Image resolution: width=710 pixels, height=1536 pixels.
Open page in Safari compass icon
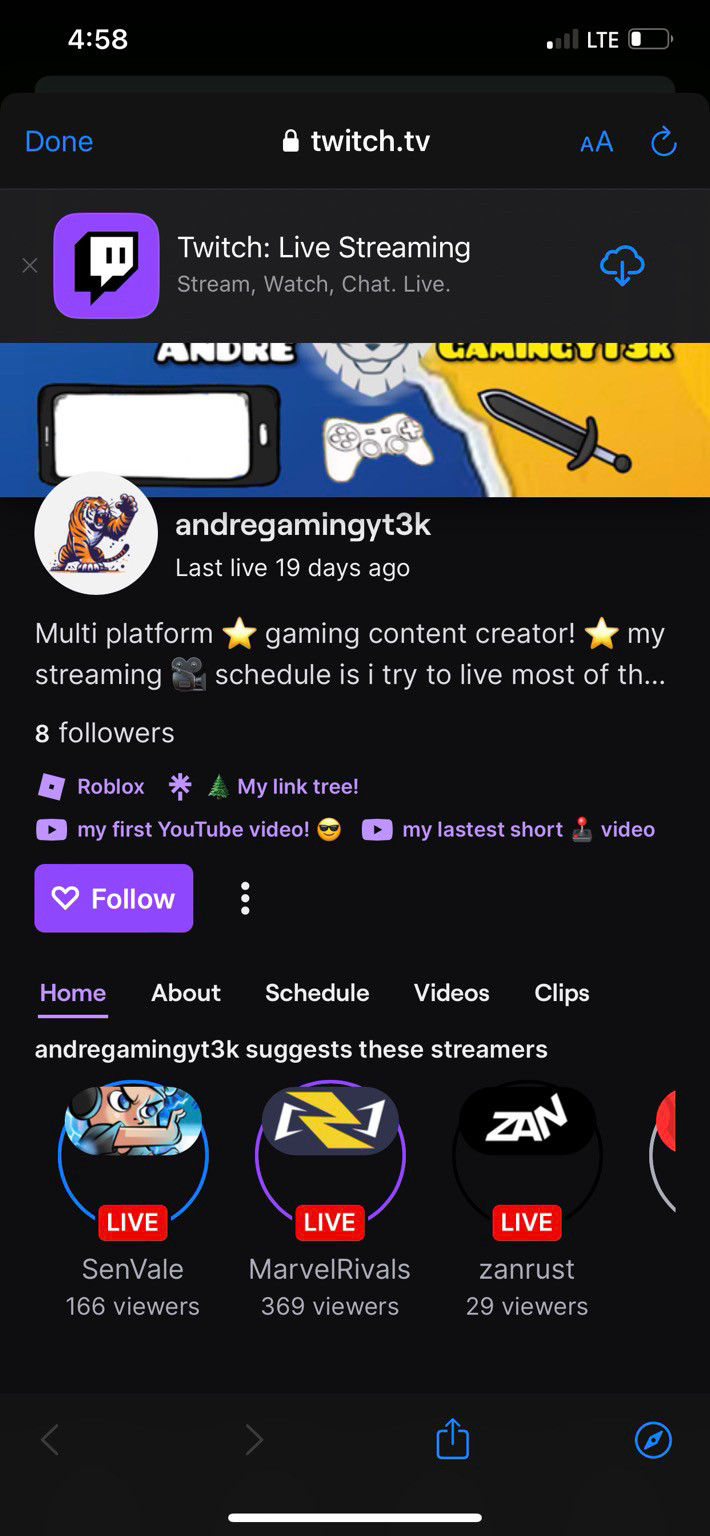[654, 1440]
